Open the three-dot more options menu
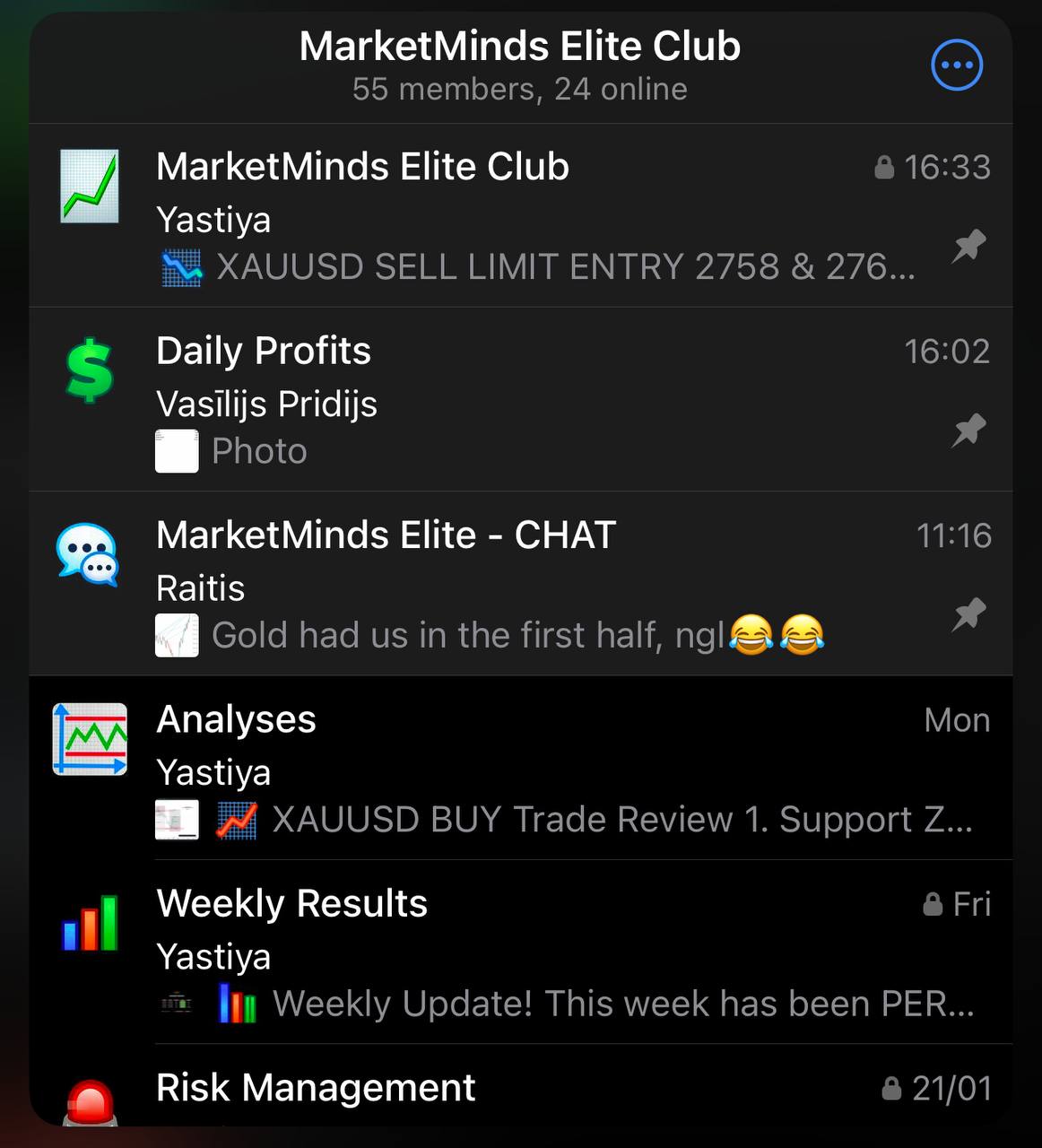 click(x=957, y=65)
